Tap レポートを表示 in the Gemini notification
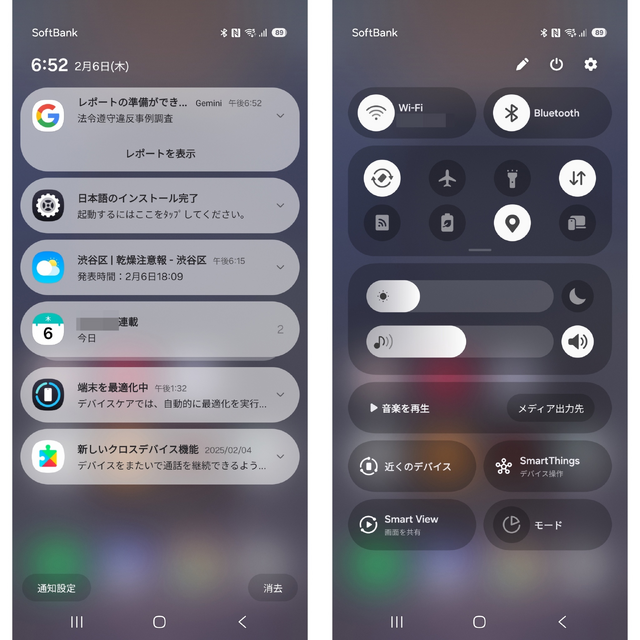The image size is (640, 640). pos(160,154)
